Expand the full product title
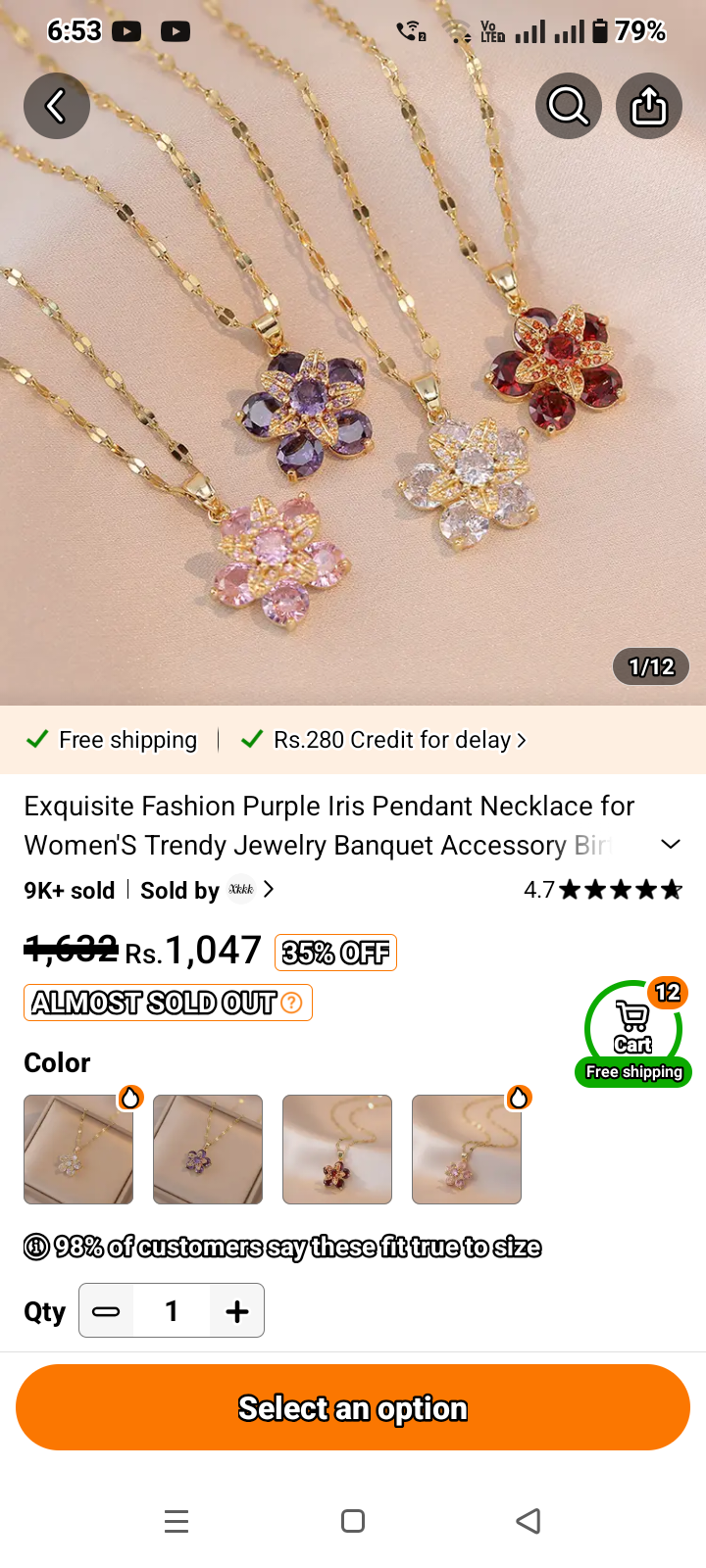This screenshot has width=706, height=1568. 671,845
